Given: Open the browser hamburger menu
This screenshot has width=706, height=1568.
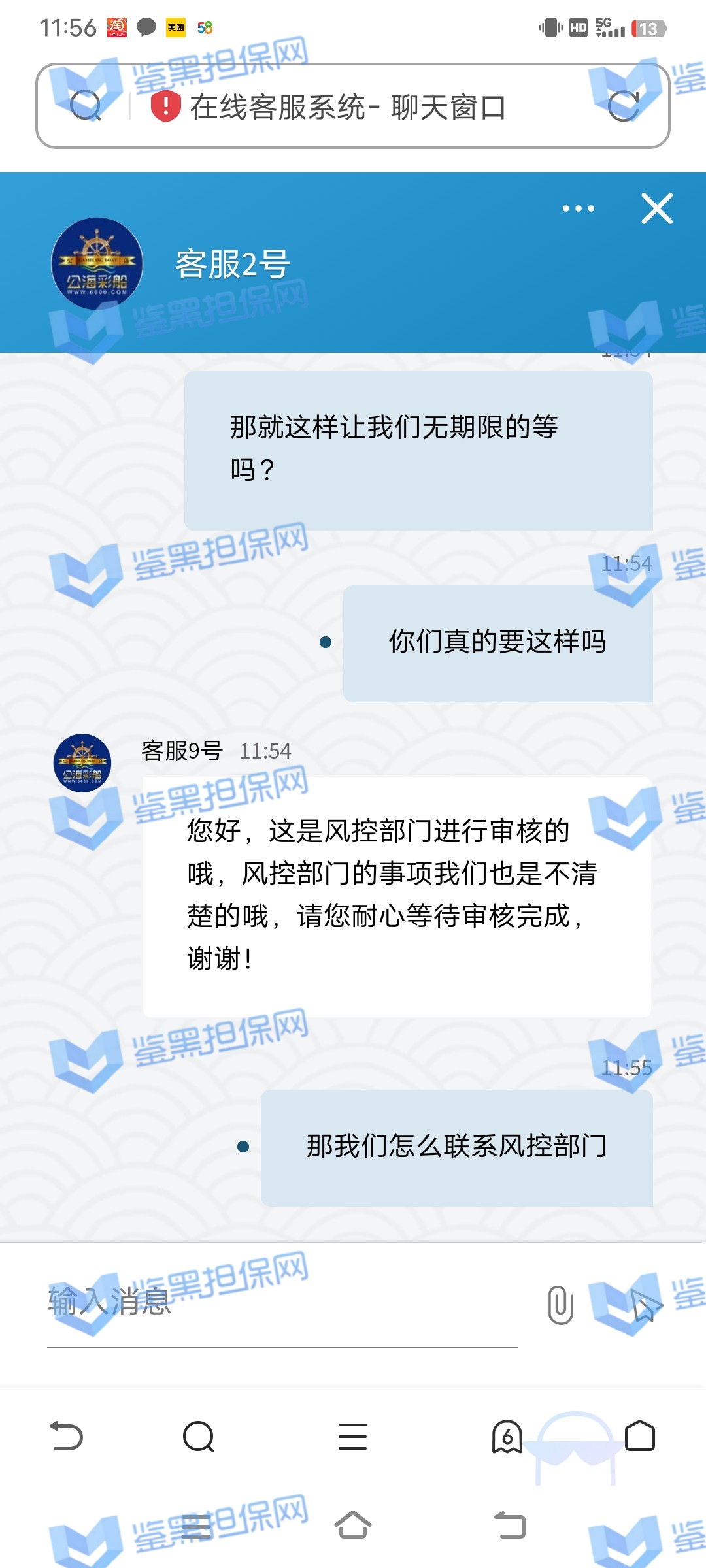Looking at the screenshot, I should [x=352, y=1437].
